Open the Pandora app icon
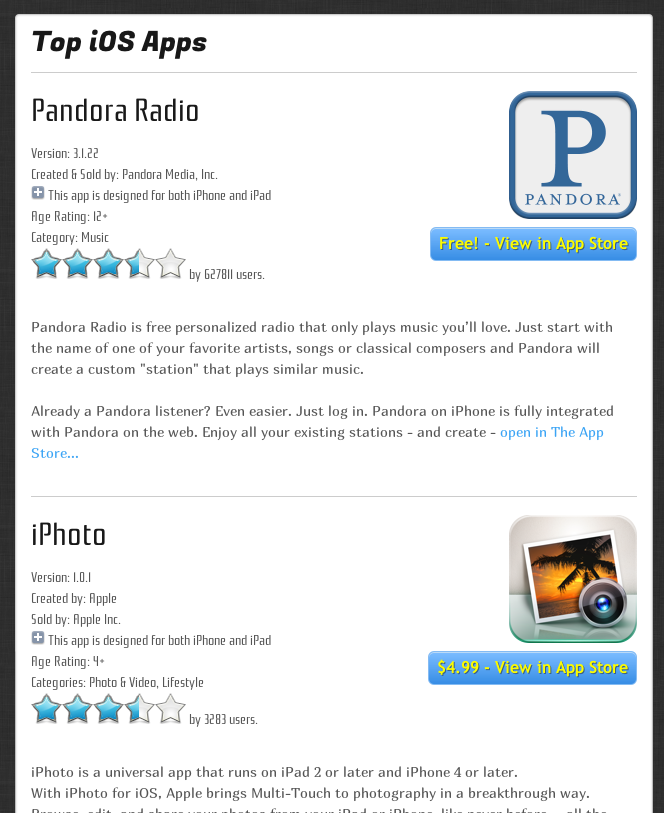Viewport: 664px width, 813px height. point(573,155)
